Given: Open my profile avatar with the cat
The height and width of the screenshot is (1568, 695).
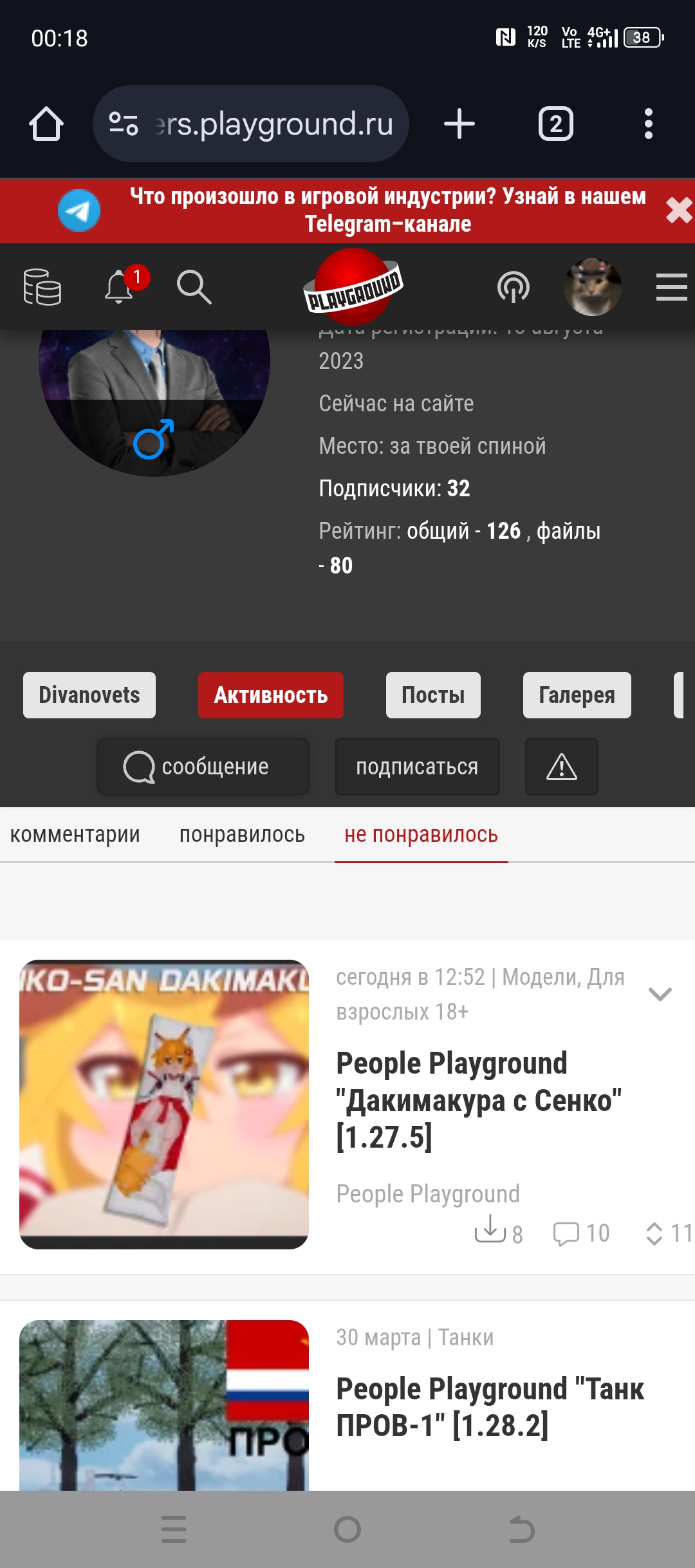Looking at the screenshot, I should [592, 287].
